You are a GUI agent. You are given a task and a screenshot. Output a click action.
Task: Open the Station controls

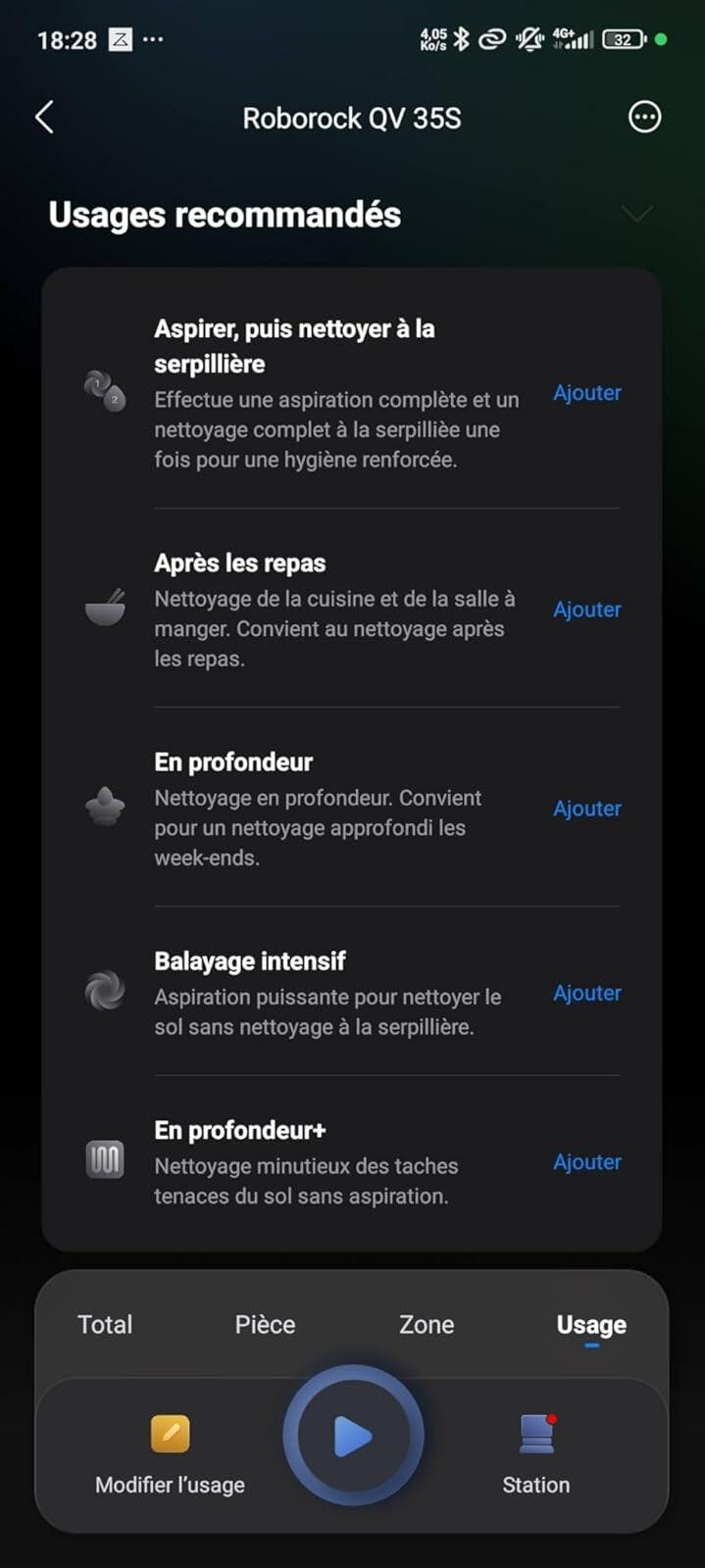536,1455
